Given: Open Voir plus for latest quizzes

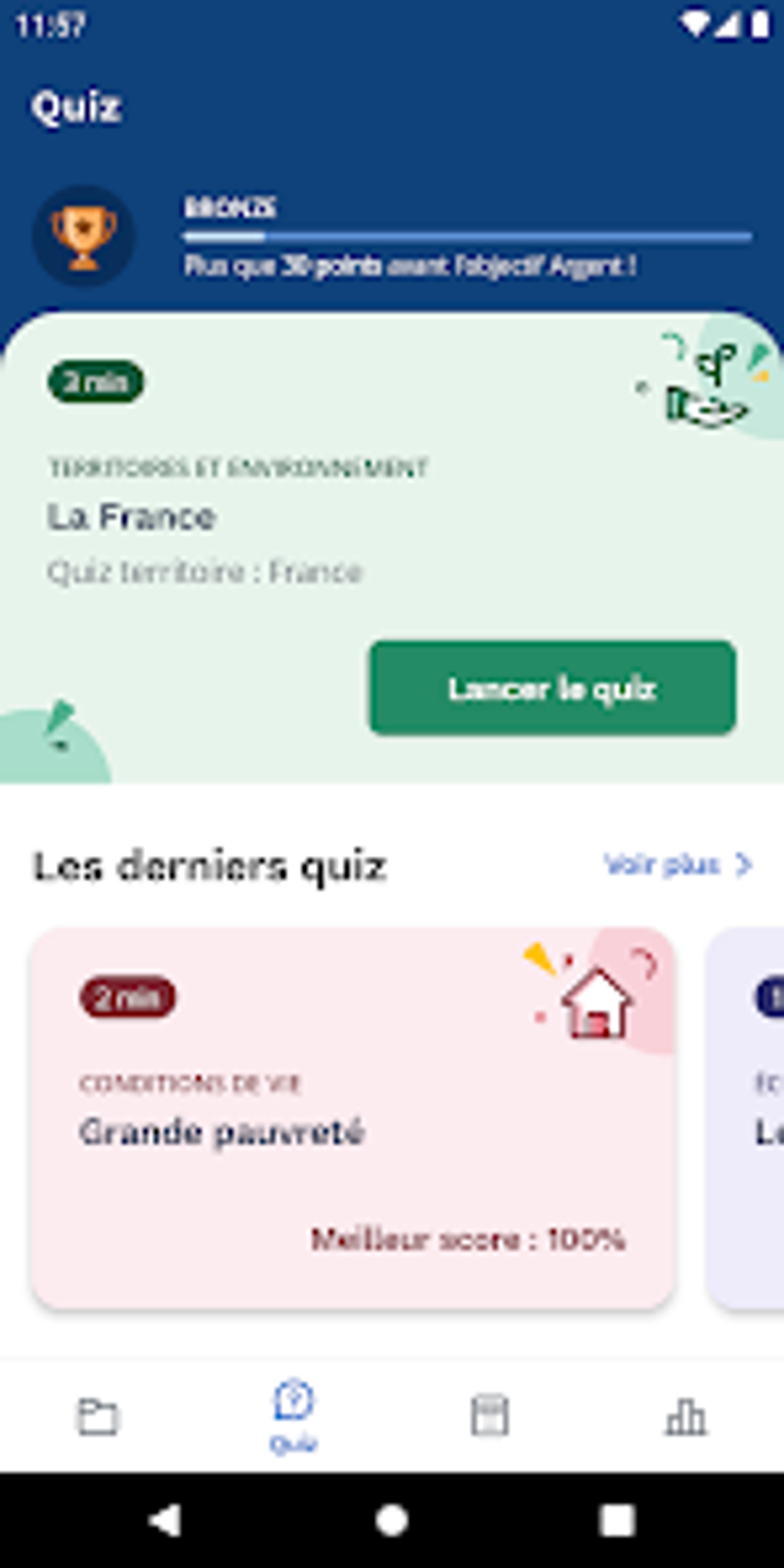Looking at the screenshot, I should click(676, 865).
